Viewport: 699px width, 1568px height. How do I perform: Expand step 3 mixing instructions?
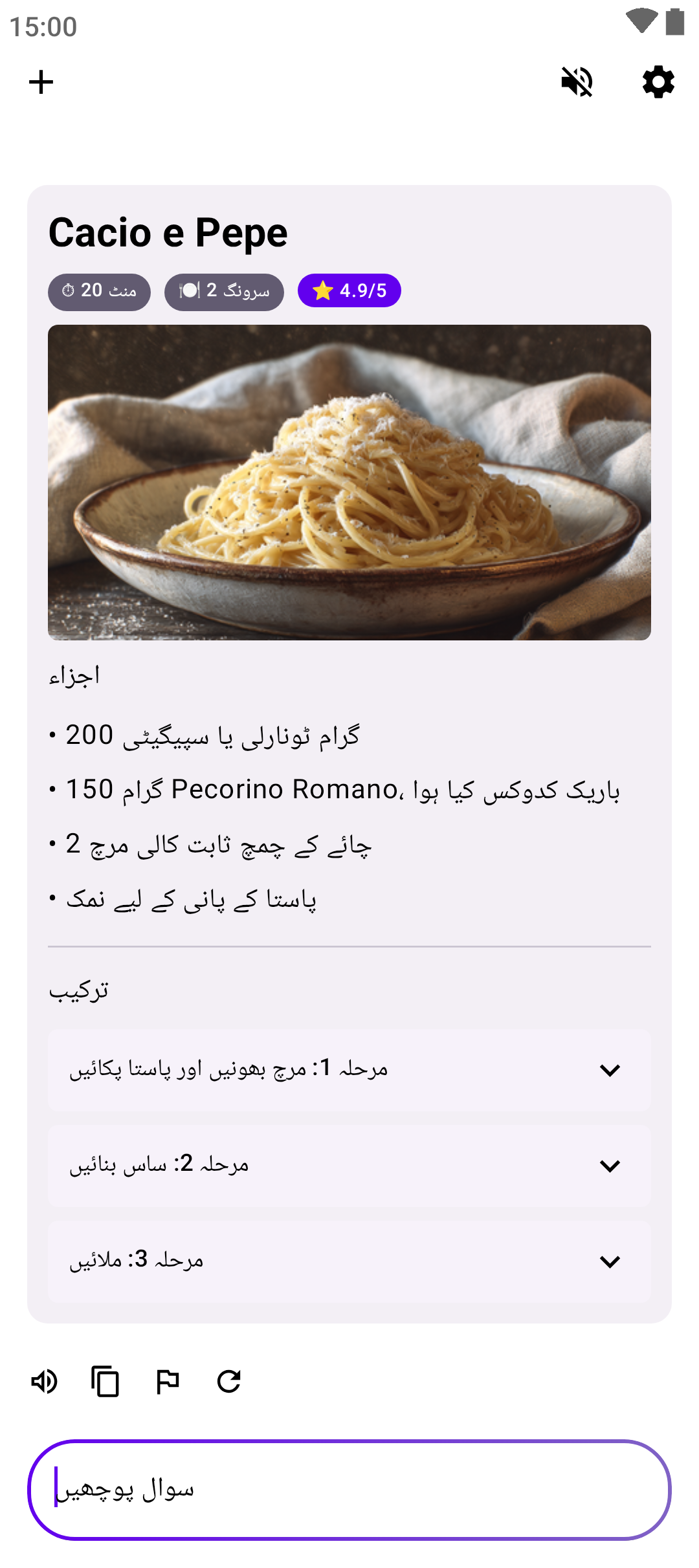pyautogui.click(x=349, y=1261)
